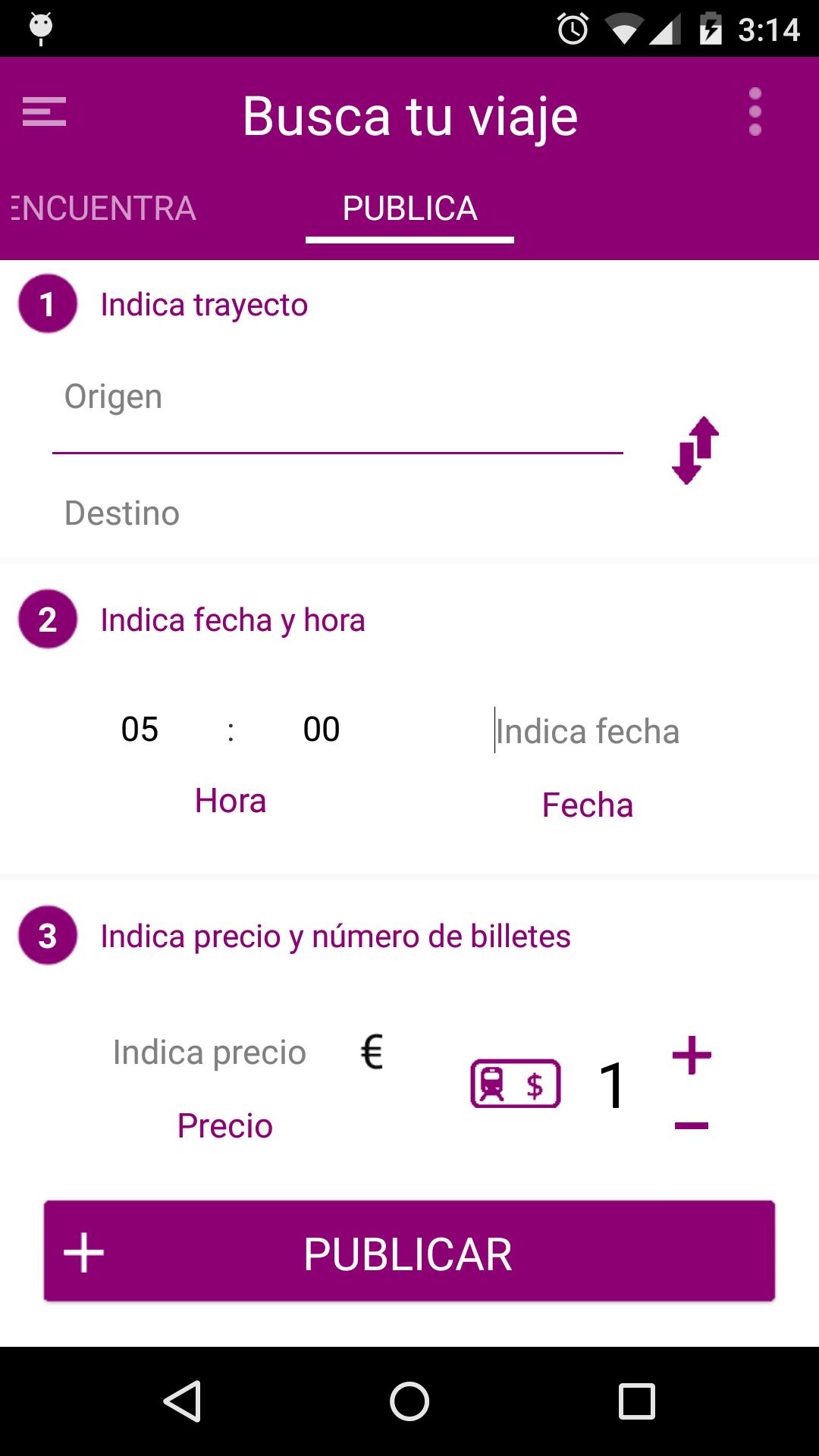
Task: Increase ticket count with the plus control
Action: (x=692, y=1054)
